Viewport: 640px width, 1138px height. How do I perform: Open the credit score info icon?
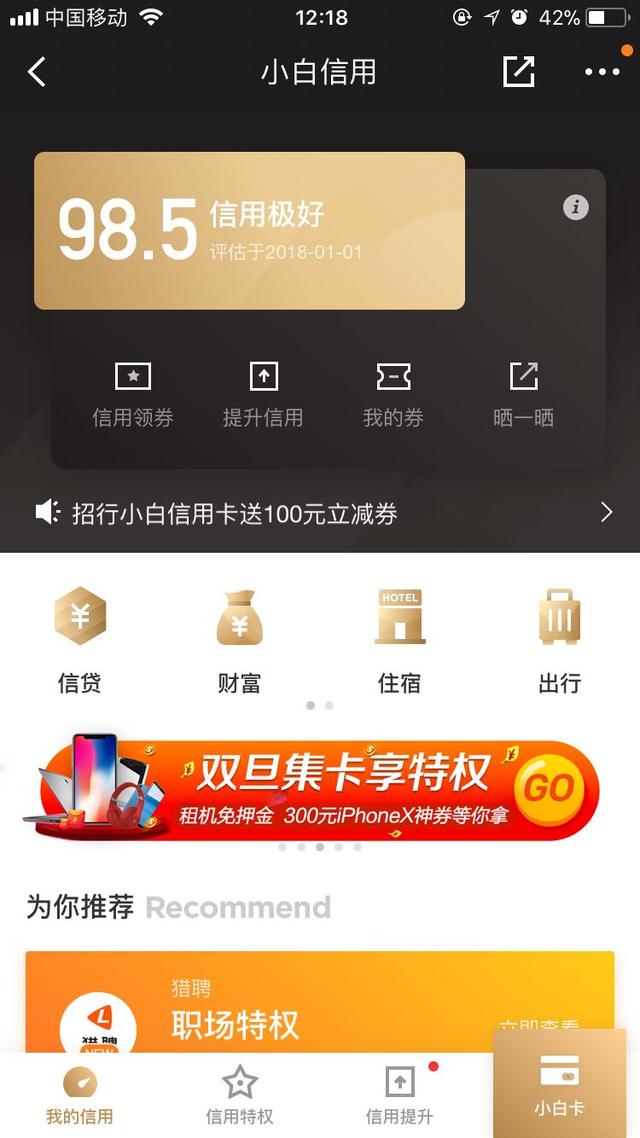576,208
